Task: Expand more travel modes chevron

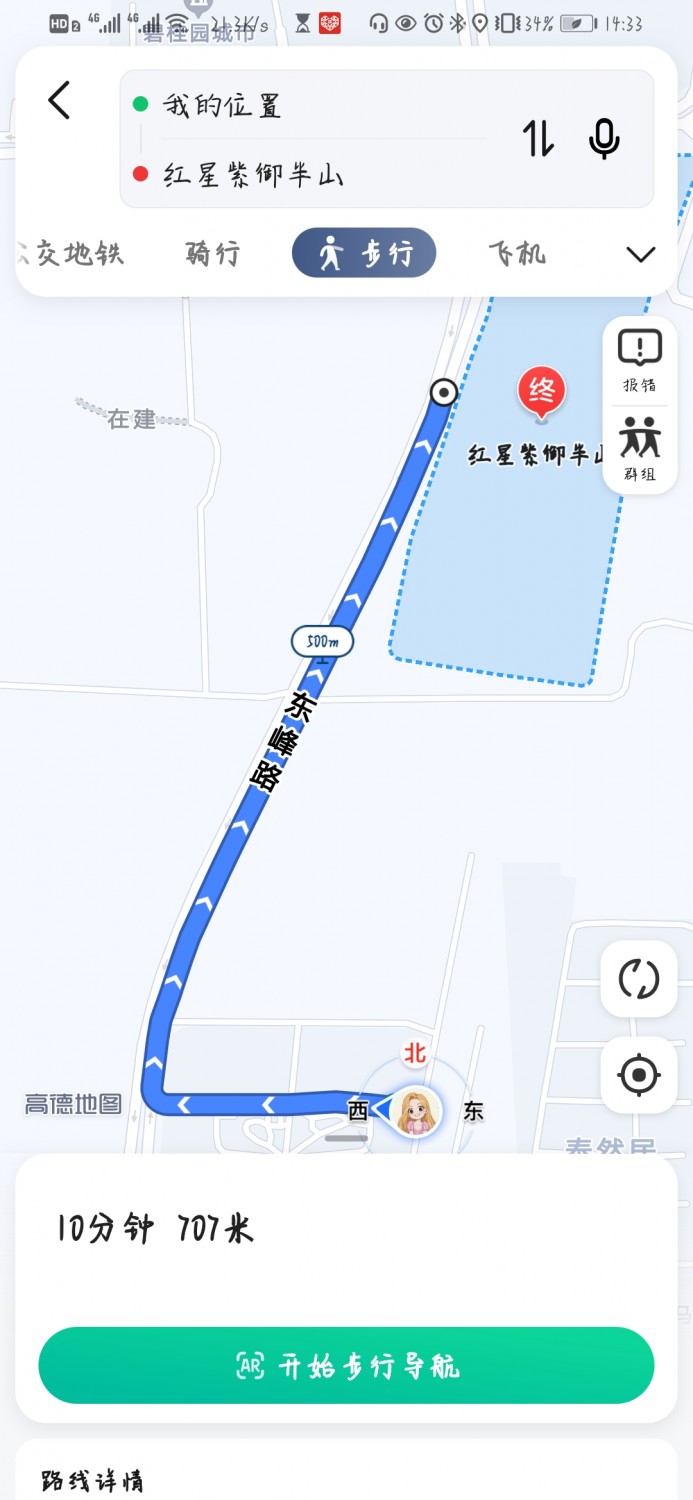Action: [x=640, y=254]
